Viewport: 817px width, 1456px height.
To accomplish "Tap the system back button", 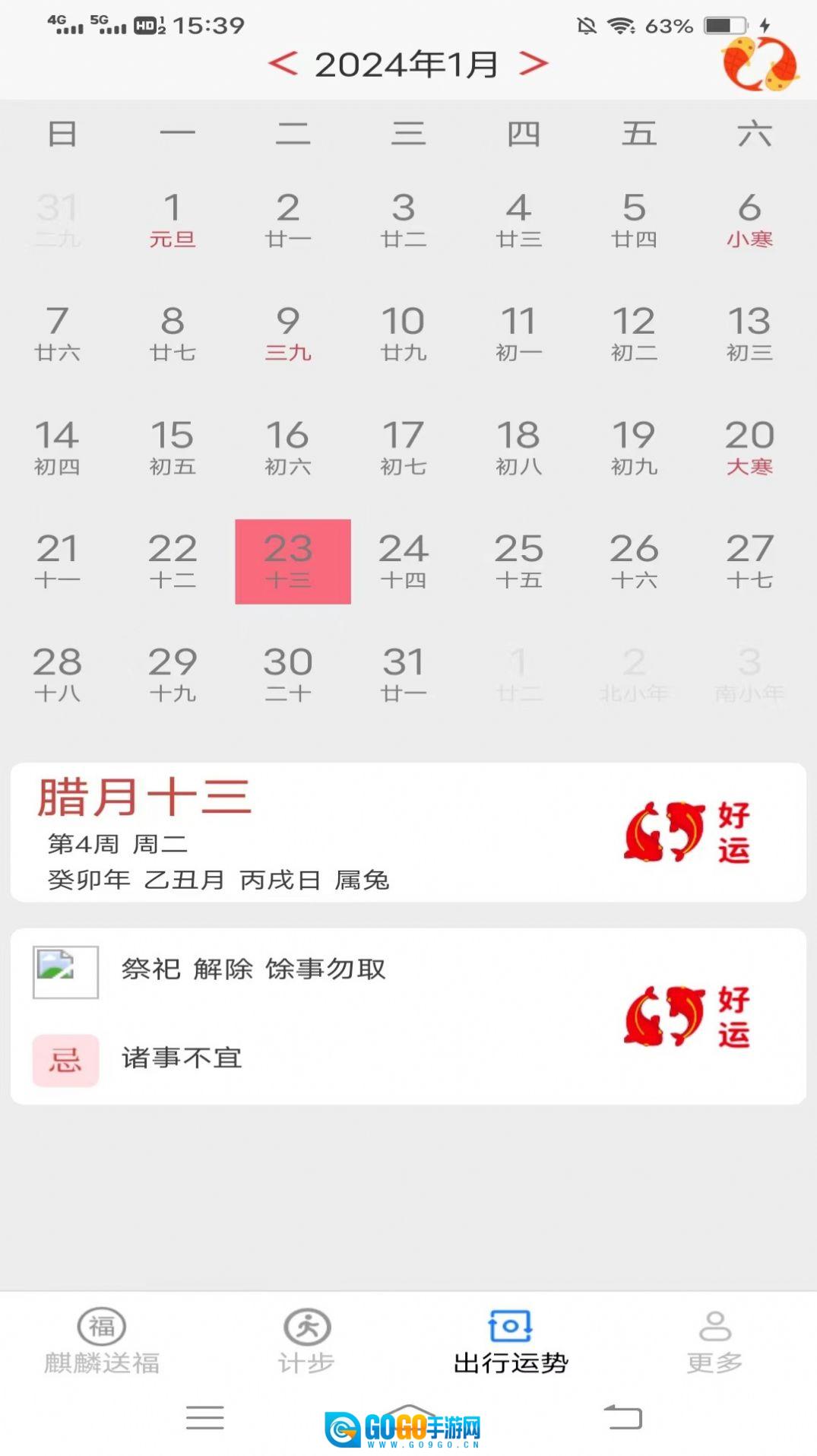I will pos(623,1417).
